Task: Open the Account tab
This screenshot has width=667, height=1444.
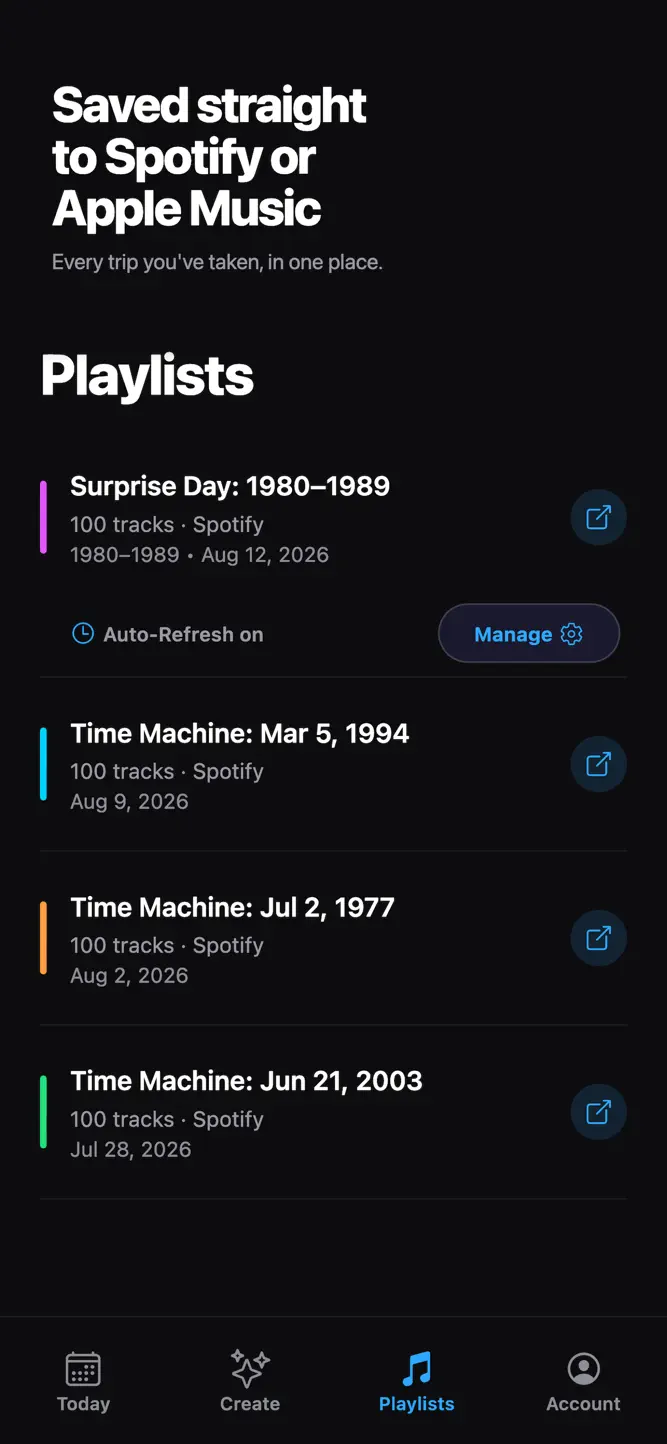Action: click(584, 1382)
